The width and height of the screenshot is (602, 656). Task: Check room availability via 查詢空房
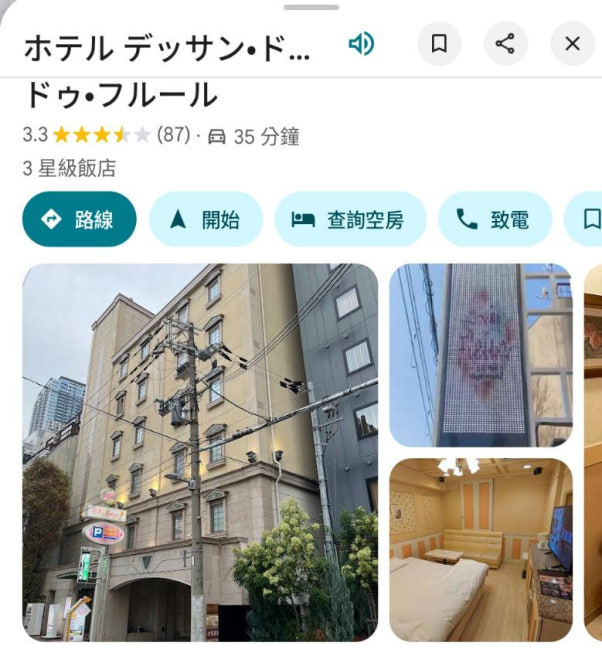350,219
